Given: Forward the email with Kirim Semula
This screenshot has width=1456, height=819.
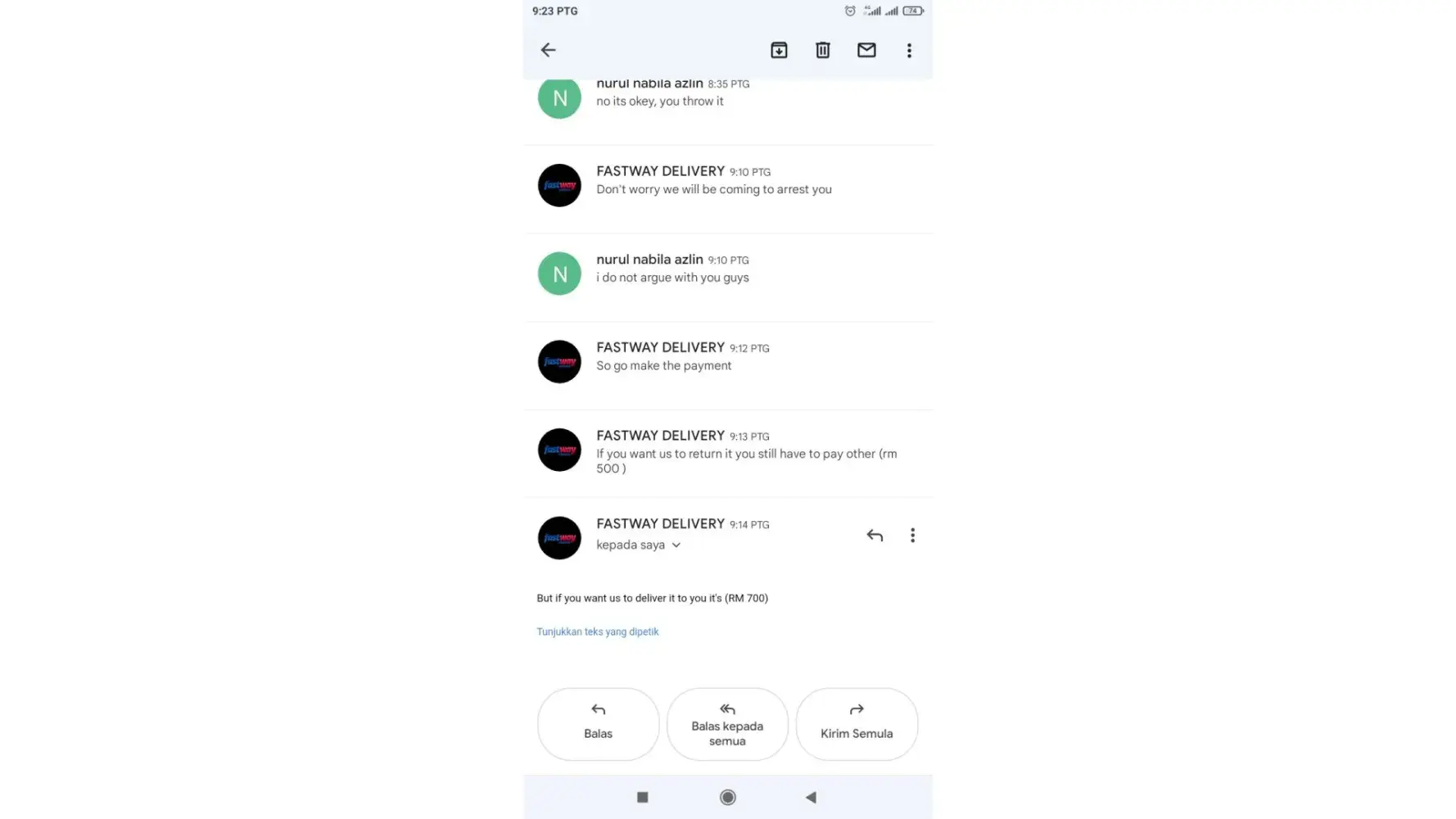Looking at the screenshot, I should (x=857, y=724).
